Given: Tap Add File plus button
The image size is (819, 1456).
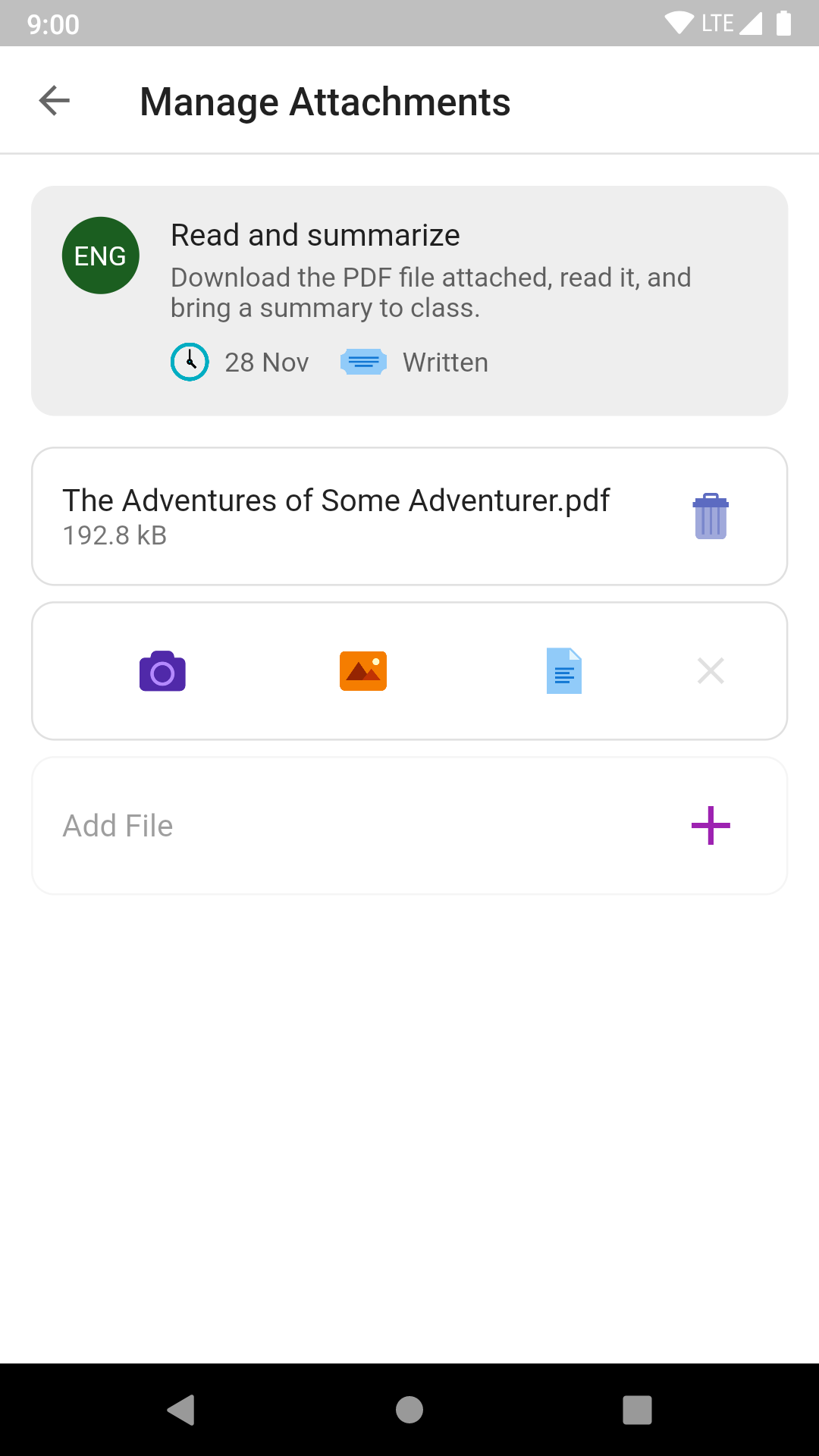Looking at the screenshot, I should pyautogui.click(x=711, y=826).
